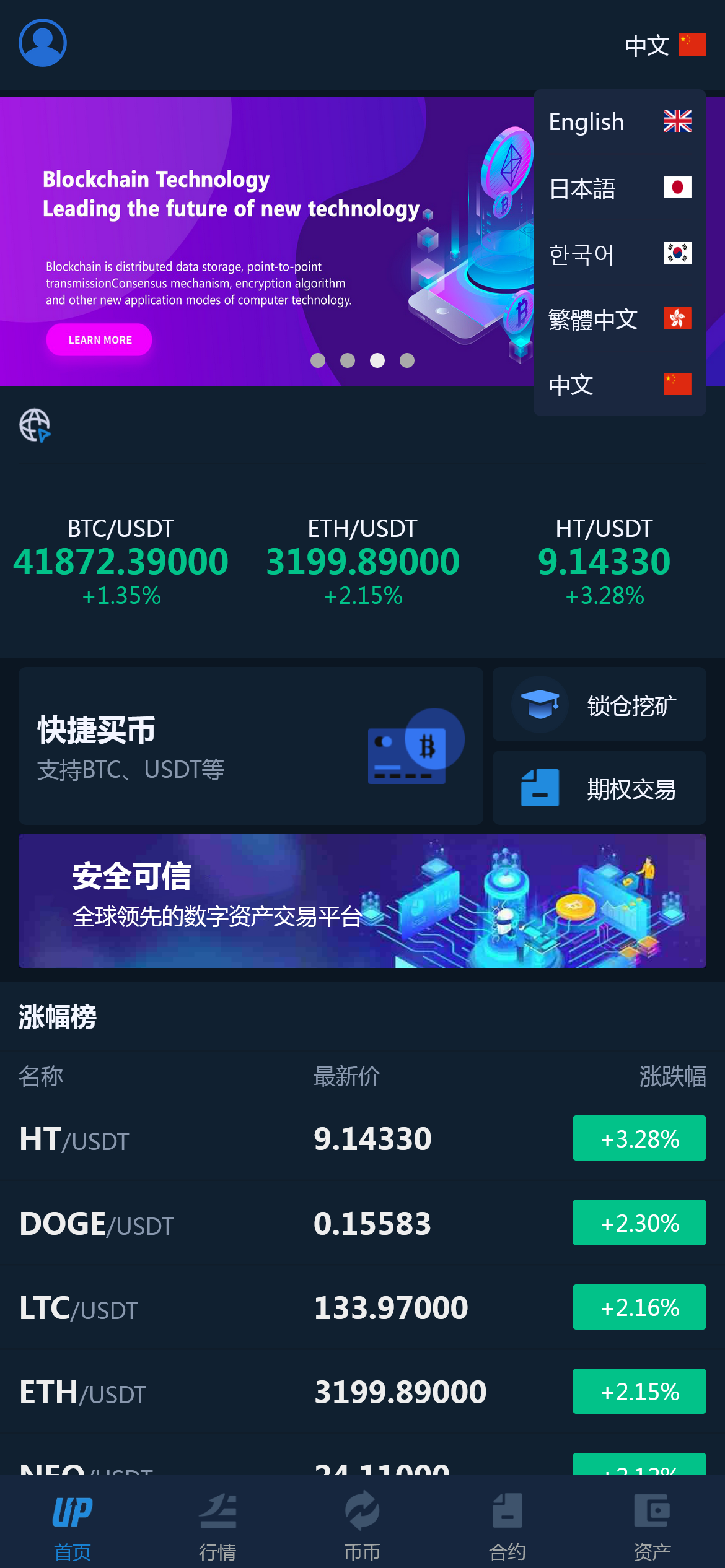This screenshot has height=1568, width=725.
Task: Open 期权交易 via its document icon
Action: (x=538, y=788)
